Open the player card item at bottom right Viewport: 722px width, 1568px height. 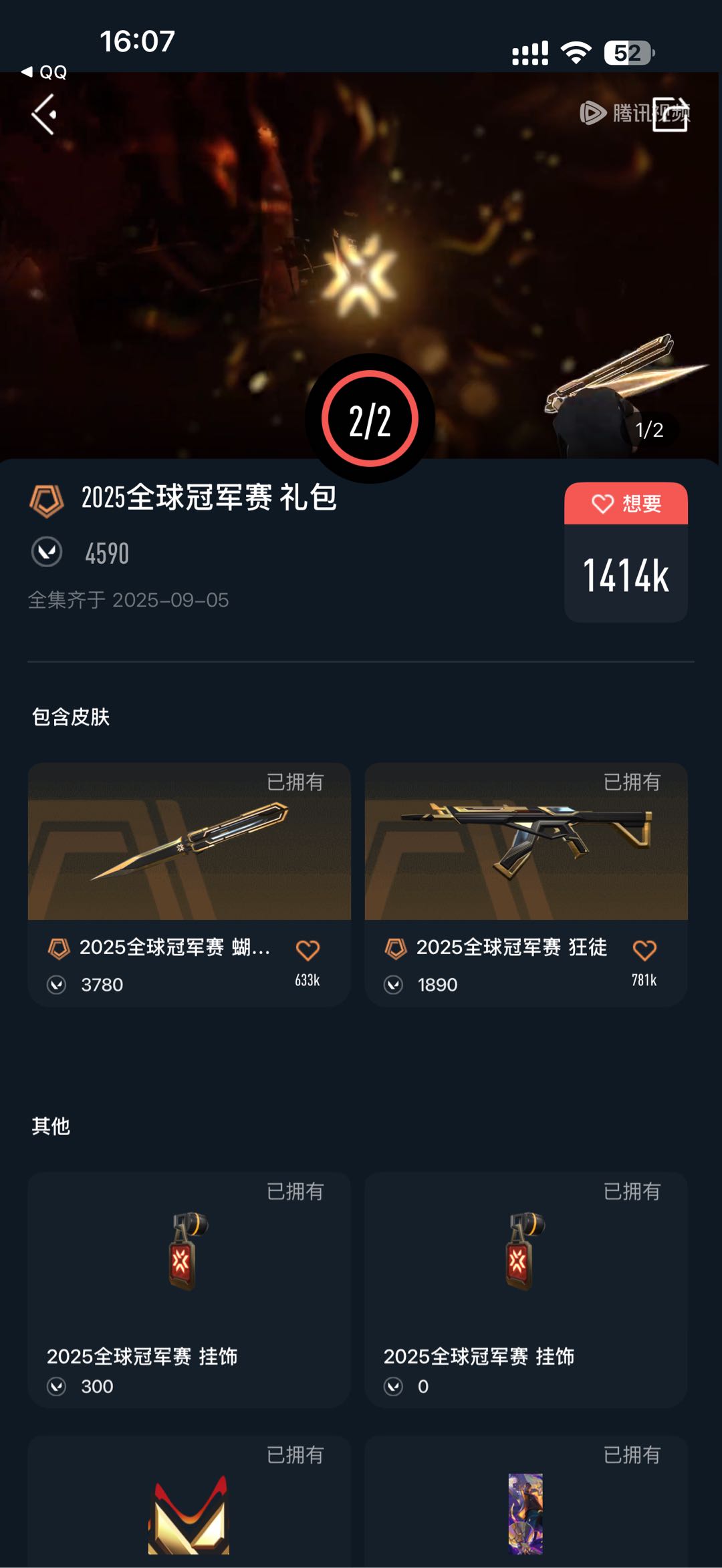(x=526, y=1502)
